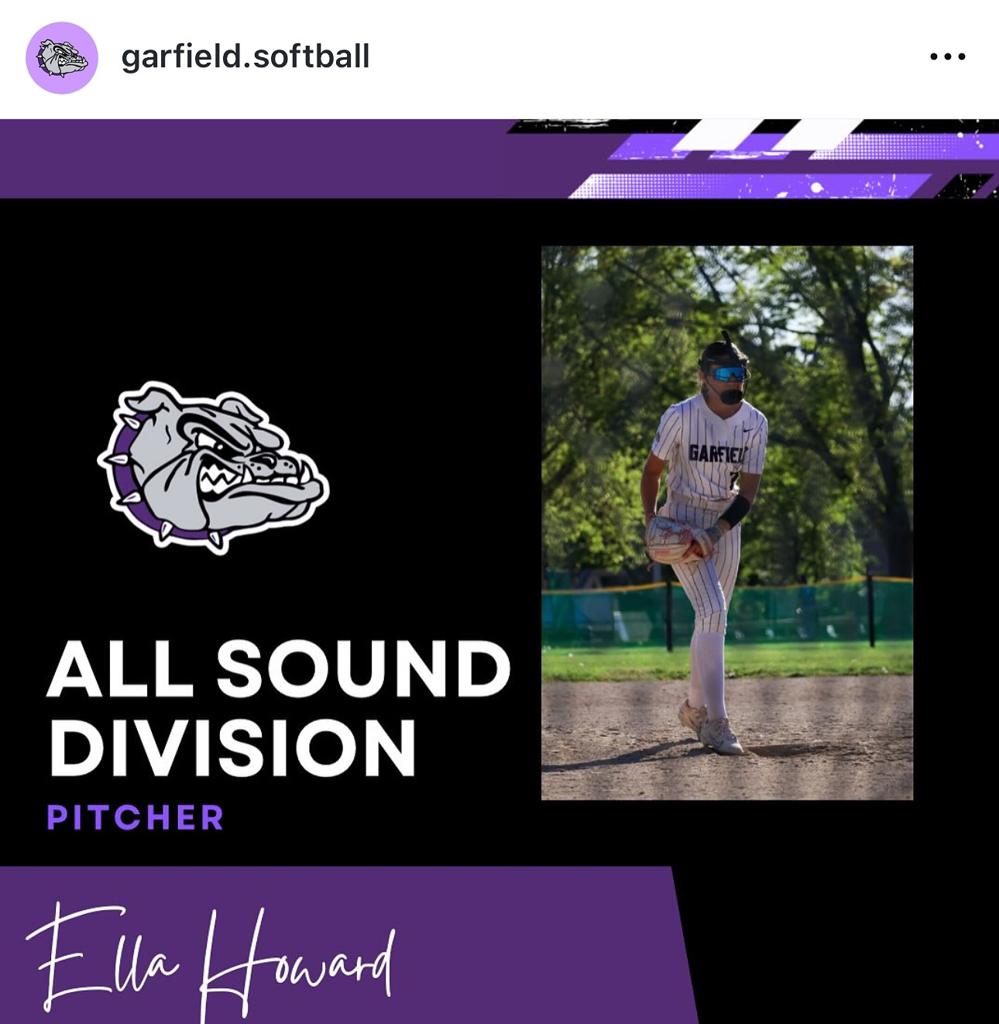The image size is (999, 1024).
Task: Open garfield.softball profile picture
Action: pyautogui.click(x=62, y=58)
